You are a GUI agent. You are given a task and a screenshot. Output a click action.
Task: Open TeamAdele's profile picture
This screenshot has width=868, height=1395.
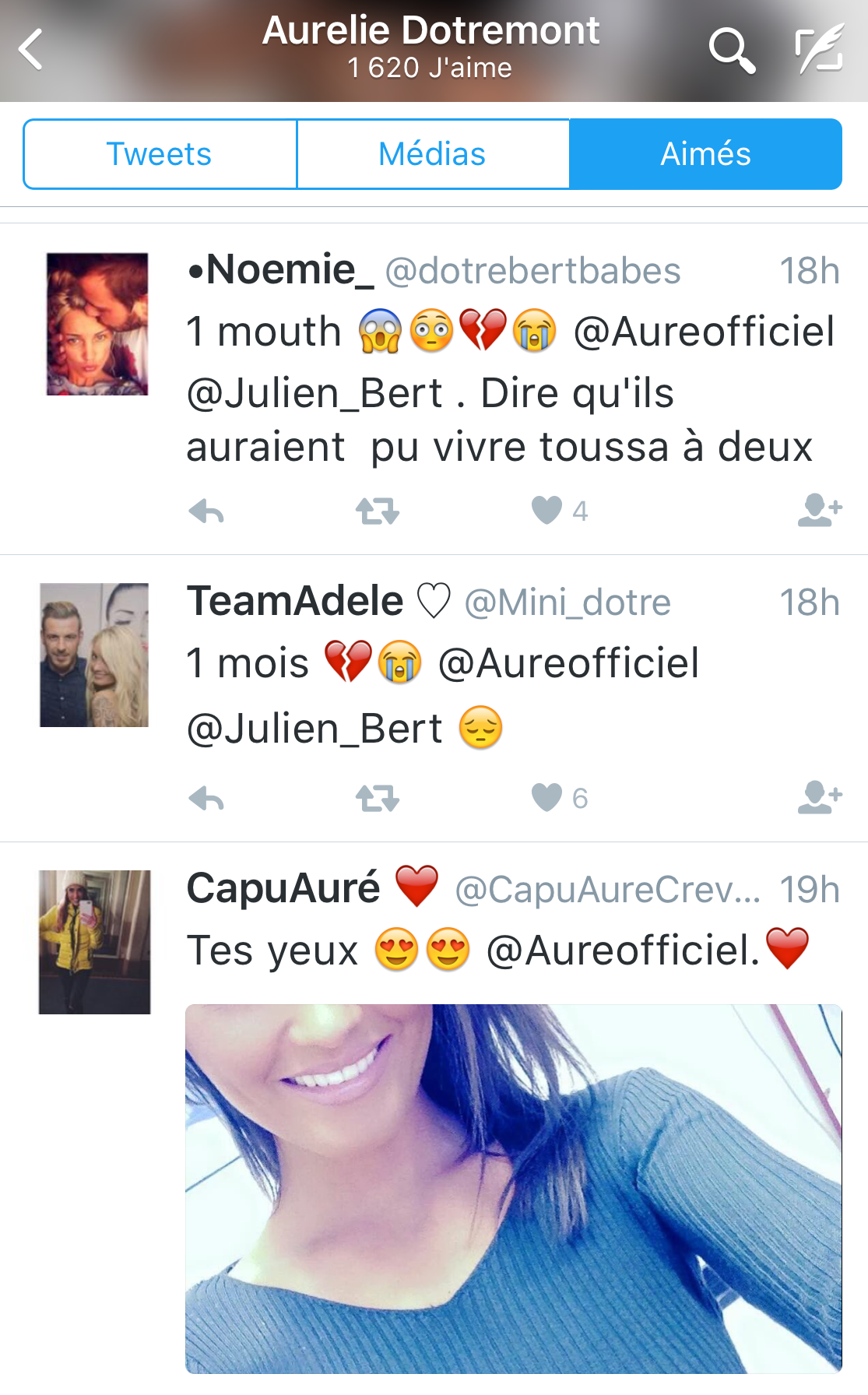94,655
